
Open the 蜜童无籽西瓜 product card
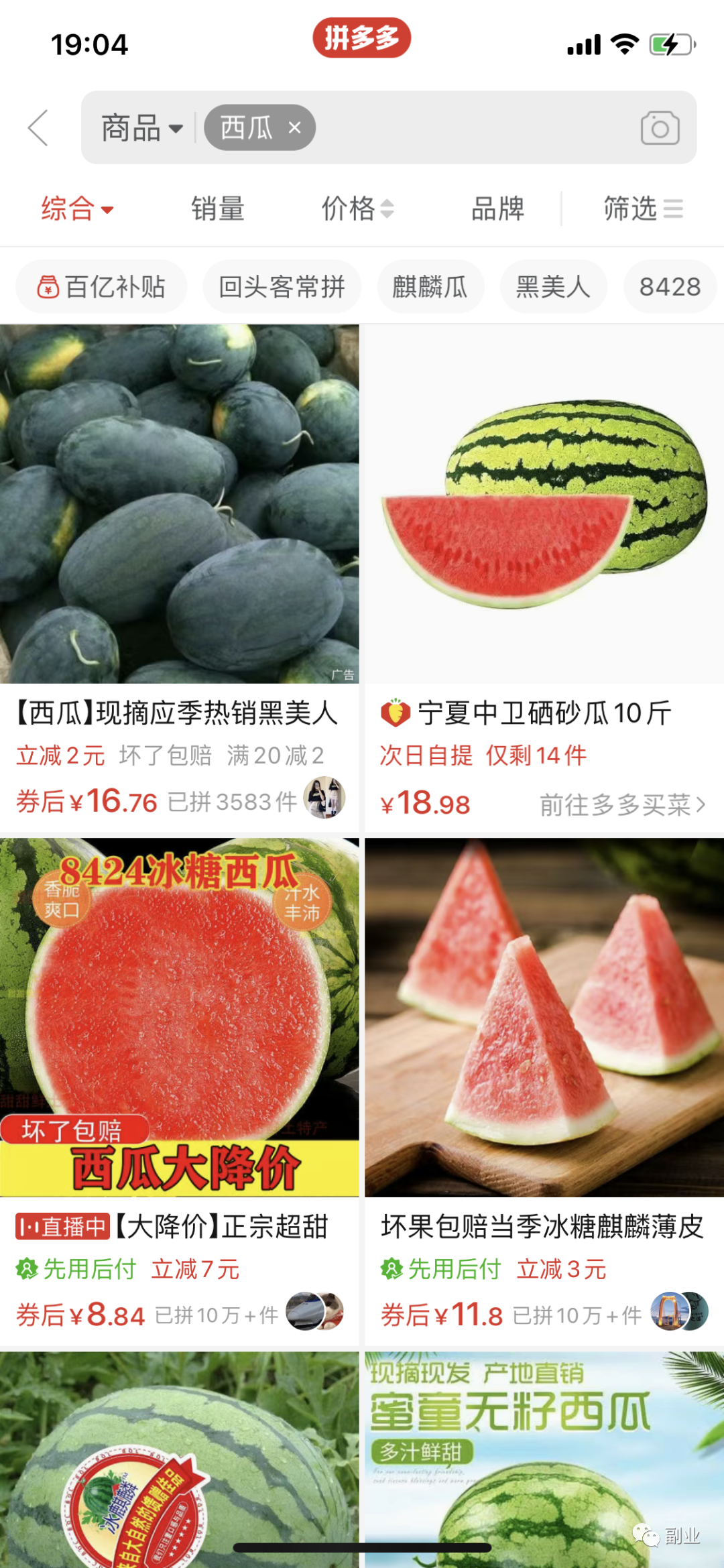click(544, 1455)
